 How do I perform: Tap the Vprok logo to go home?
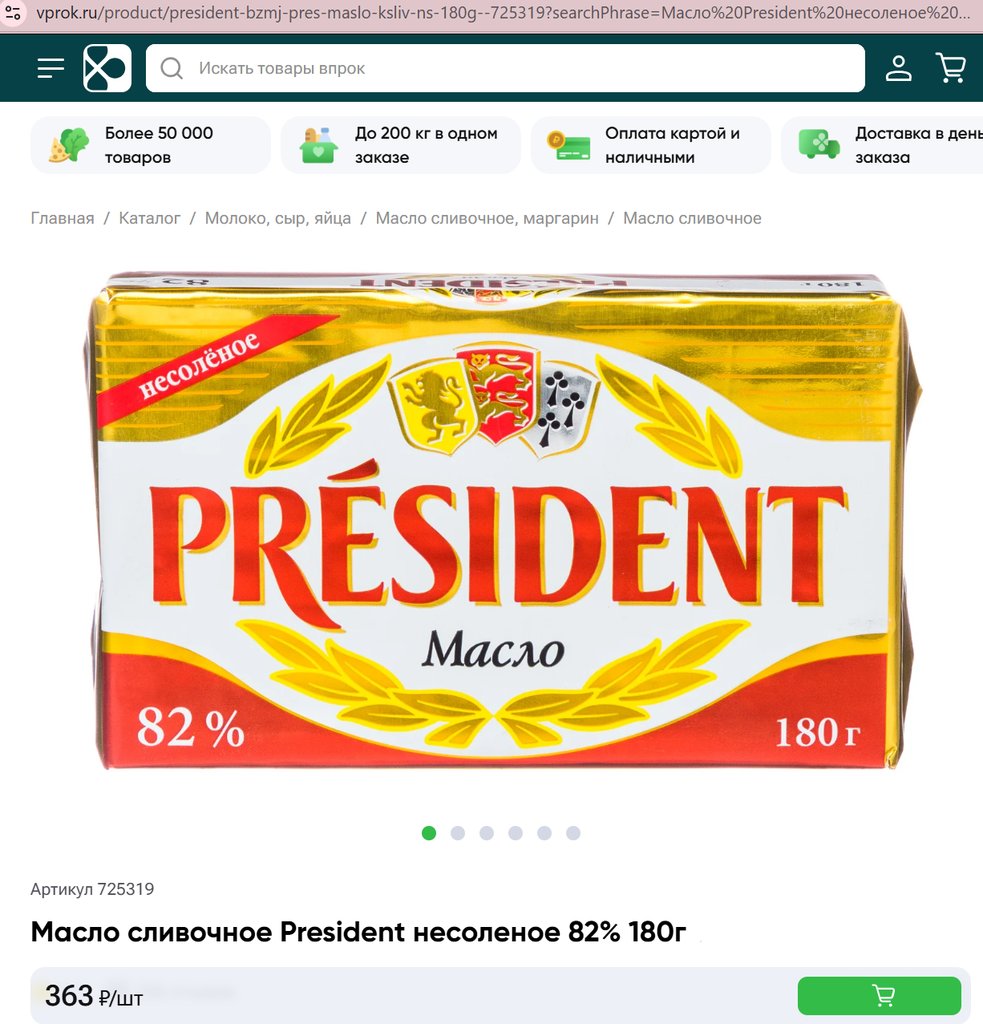pos(107,68)
